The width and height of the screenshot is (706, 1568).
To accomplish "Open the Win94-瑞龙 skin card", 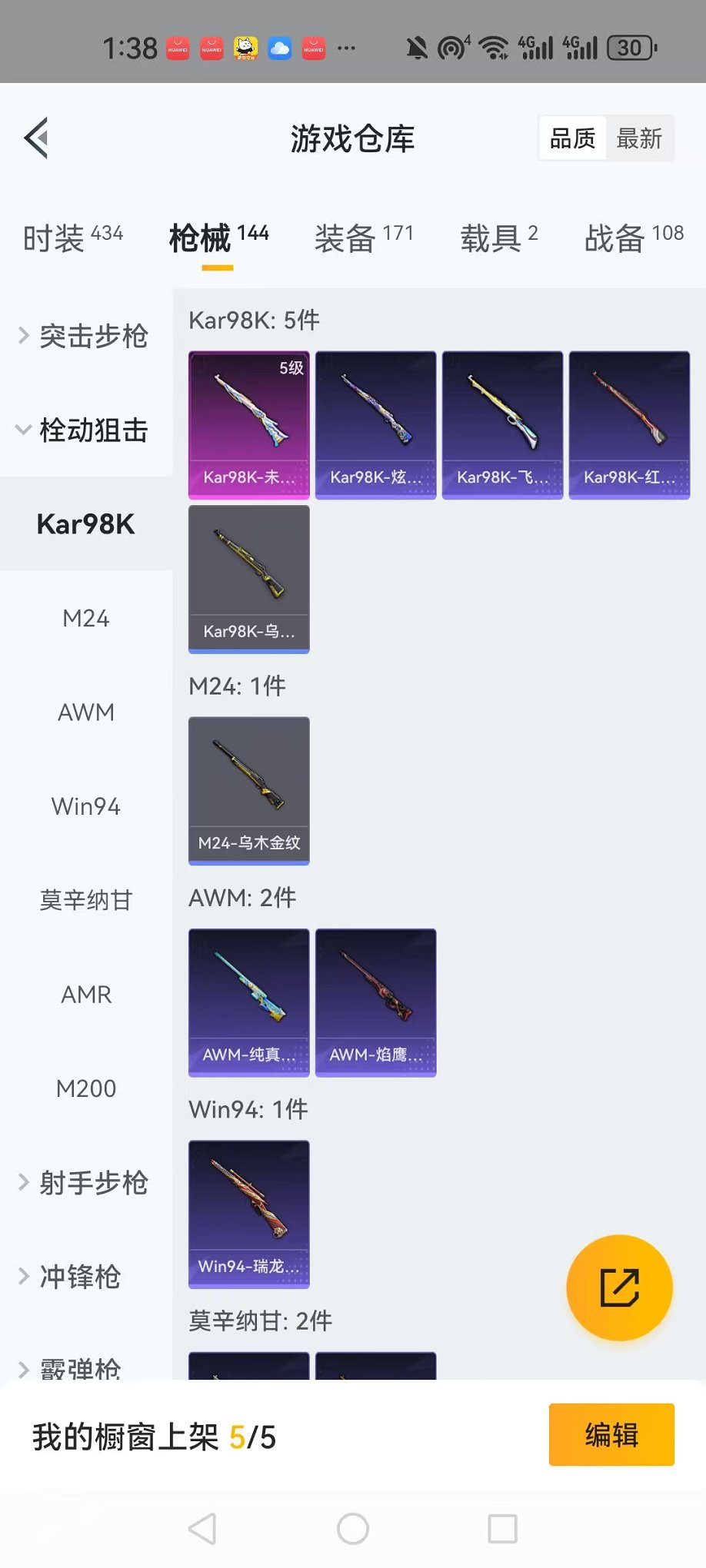I will pyautogui.click(x=249, y=1214).
